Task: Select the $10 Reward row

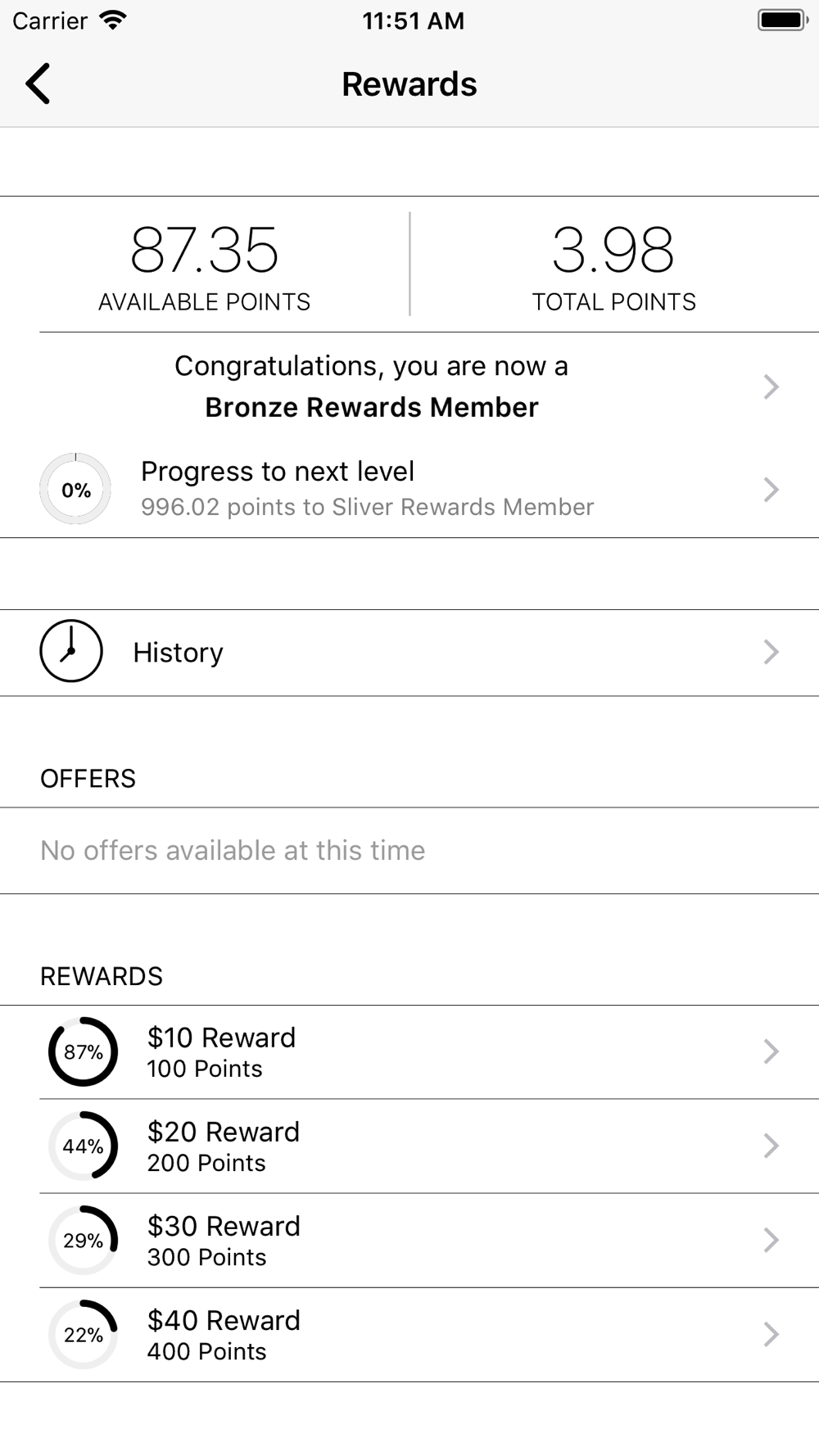Action: [409, 1051]
